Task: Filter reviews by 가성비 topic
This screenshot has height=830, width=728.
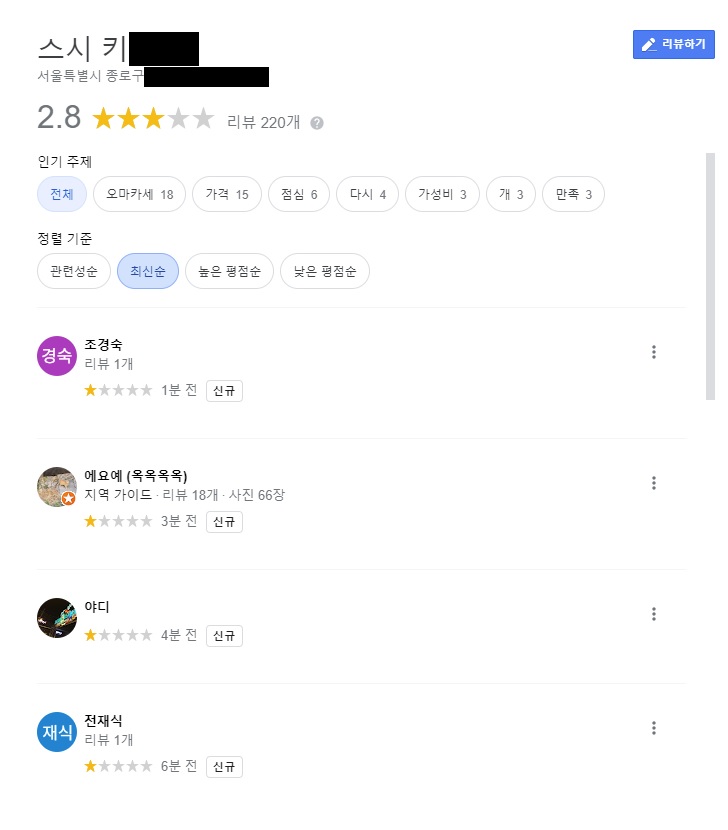Action: [442, 194]
